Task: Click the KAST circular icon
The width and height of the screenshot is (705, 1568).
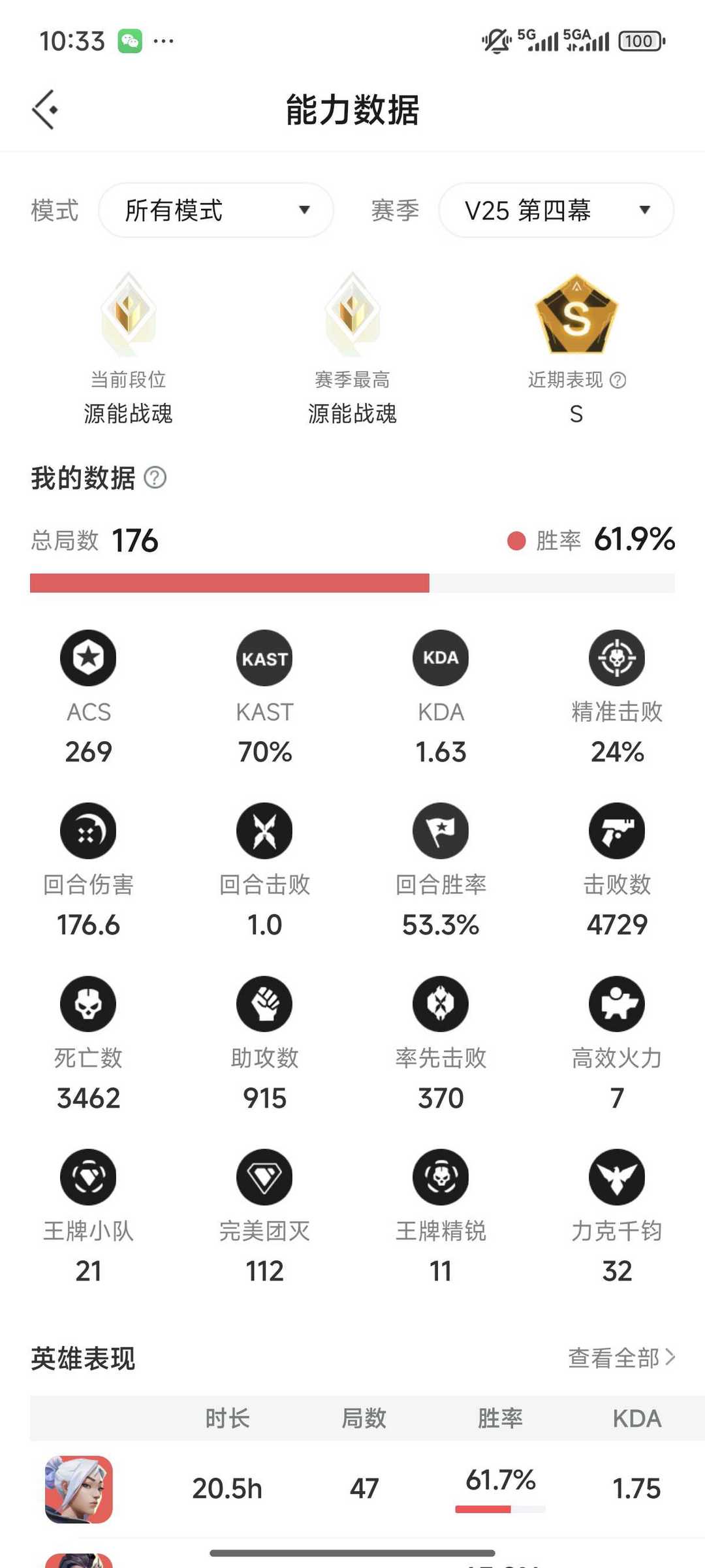Action: click(x=264, y=658)
